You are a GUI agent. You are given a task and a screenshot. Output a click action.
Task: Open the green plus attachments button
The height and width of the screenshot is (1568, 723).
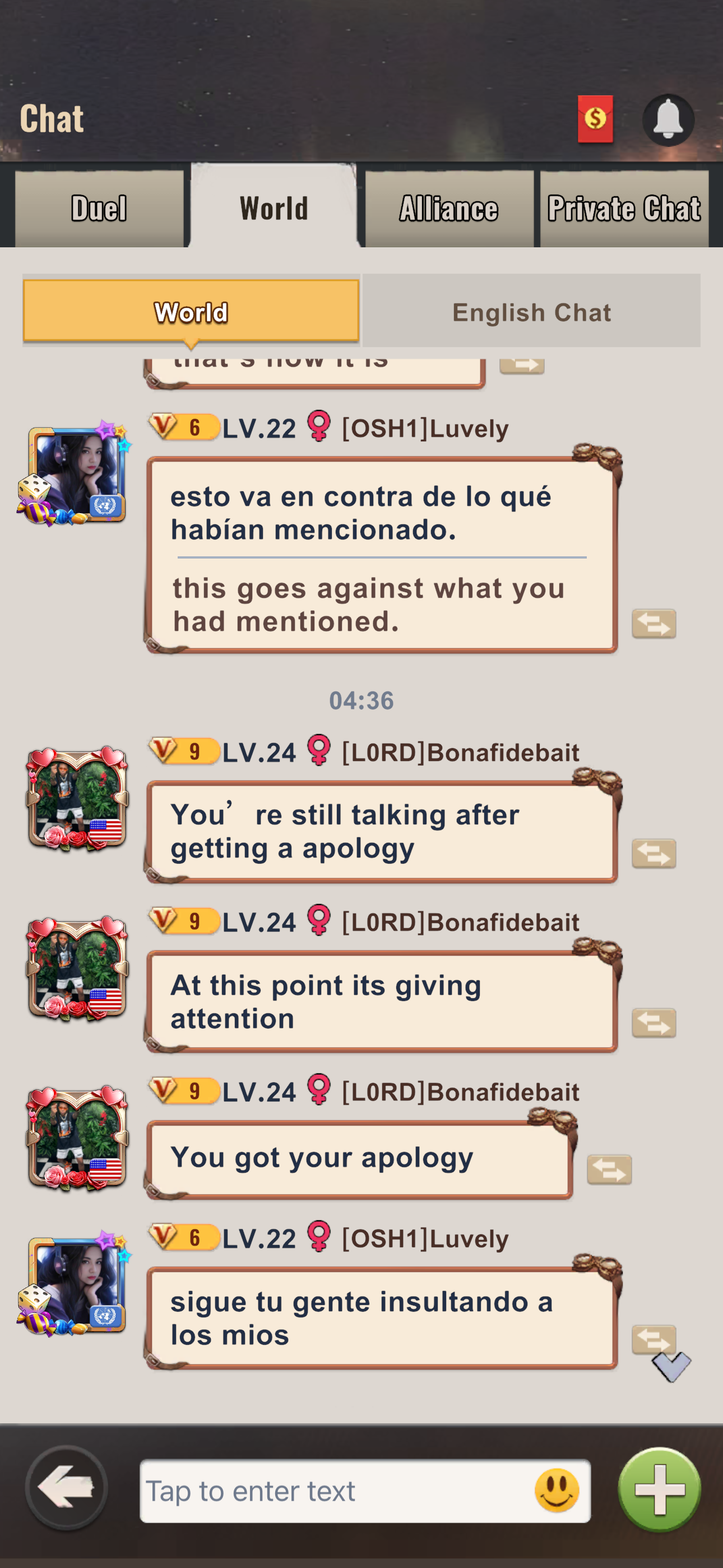tap(660, 1489)
